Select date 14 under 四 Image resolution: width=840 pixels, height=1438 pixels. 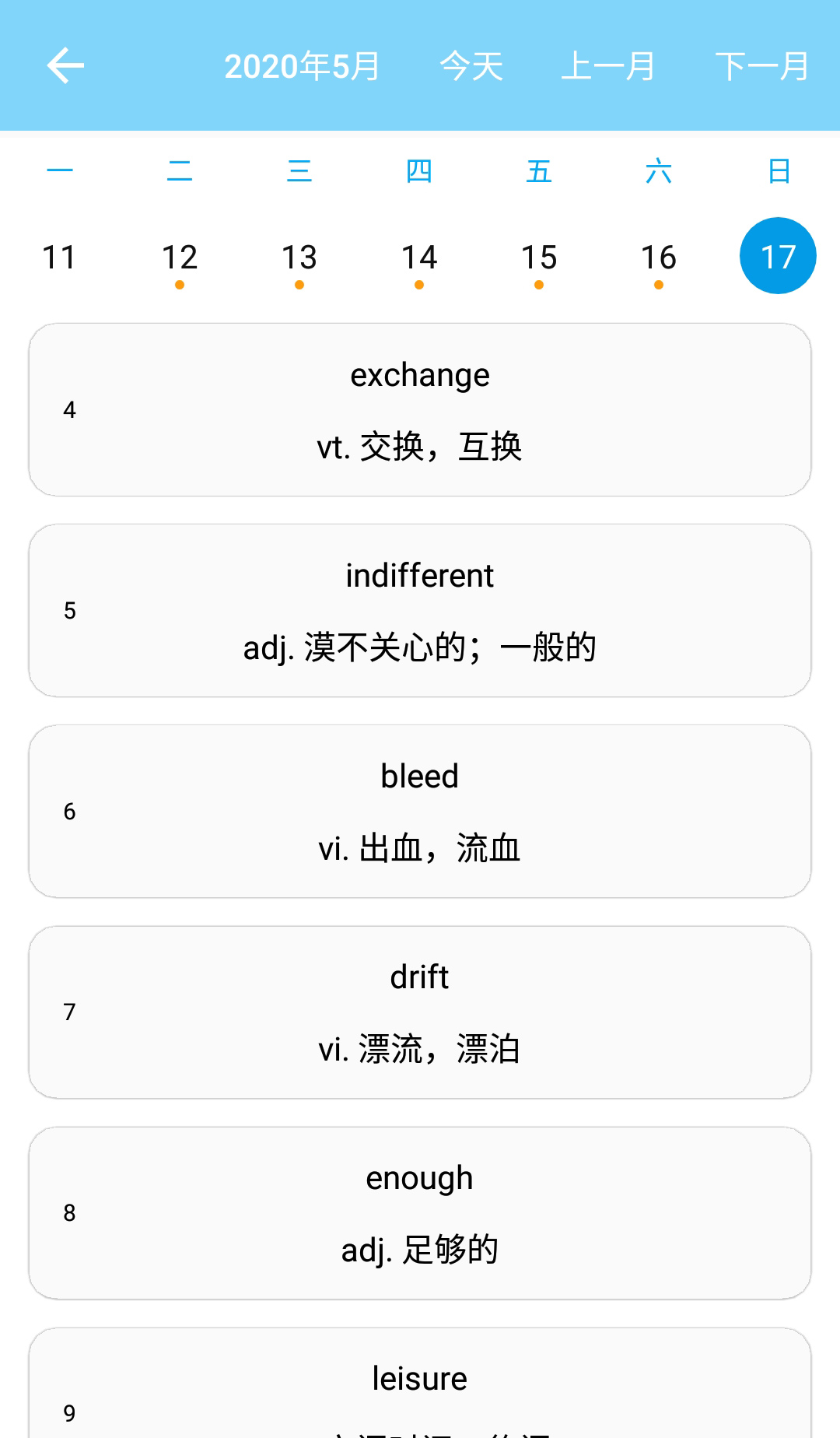tap(419, 257)
